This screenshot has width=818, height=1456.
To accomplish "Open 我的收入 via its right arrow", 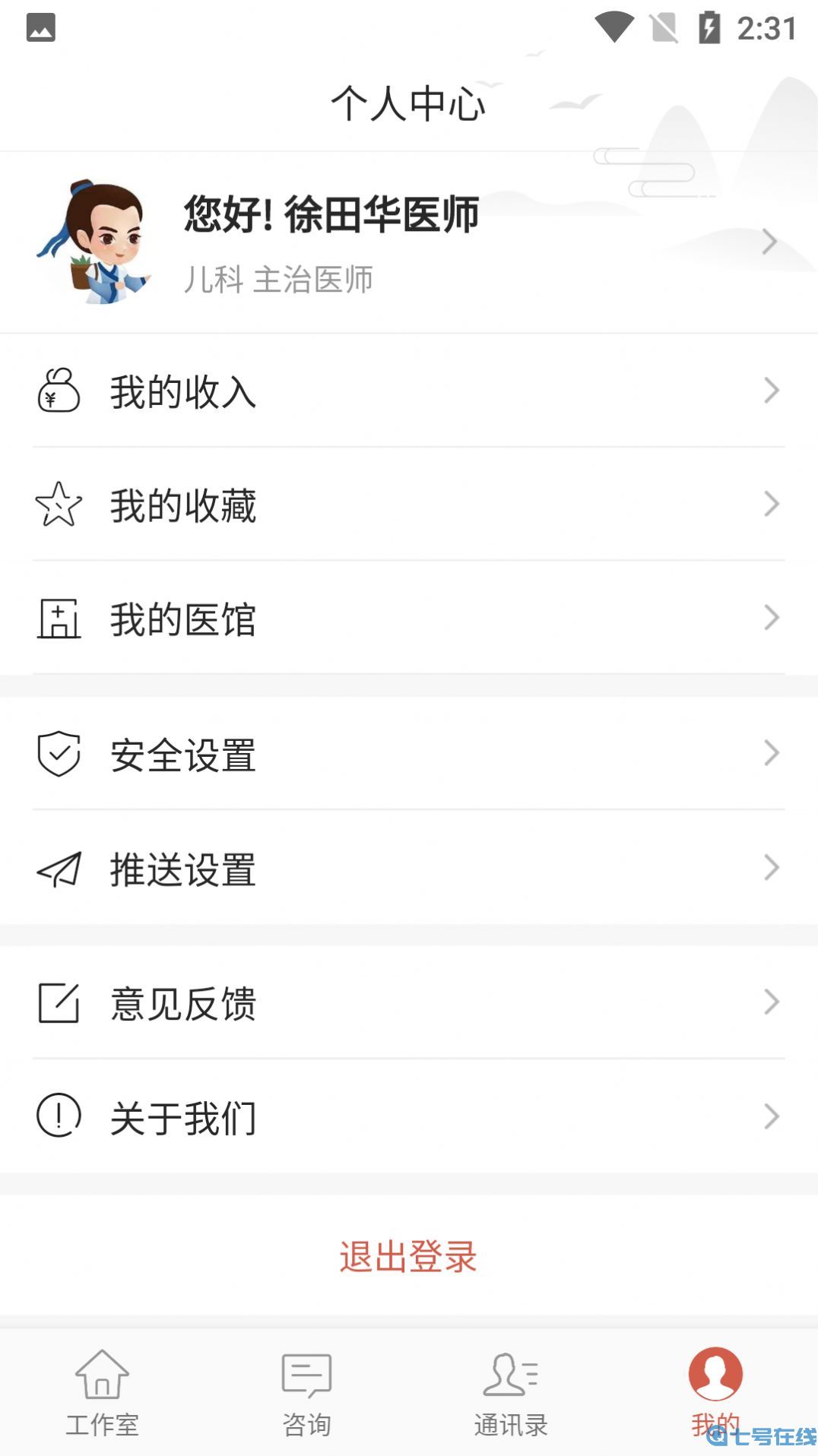I will click(x=770, y=391).
